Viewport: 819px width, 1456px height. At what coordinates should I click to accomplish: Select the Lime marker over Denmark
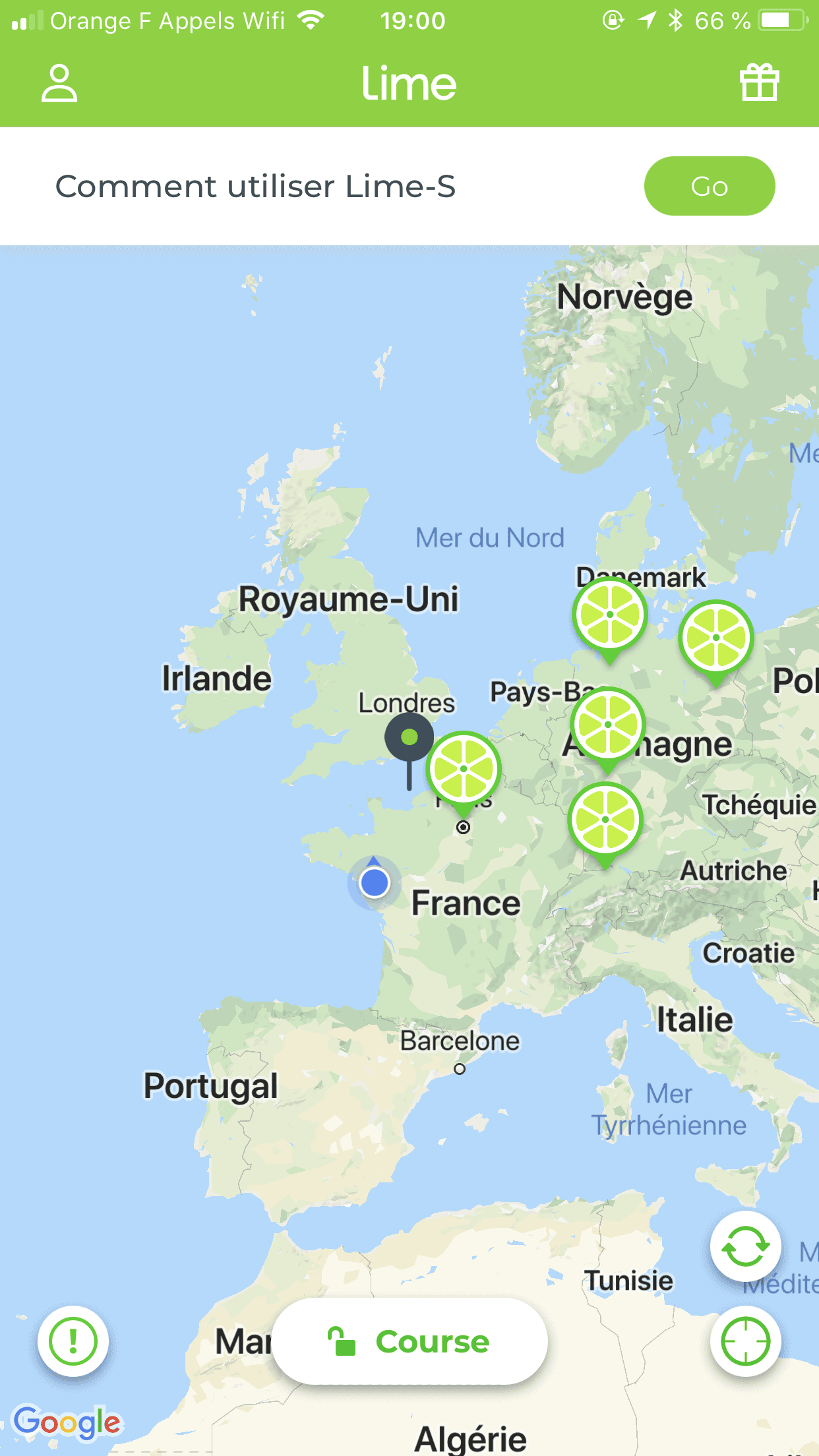(609, 615)
